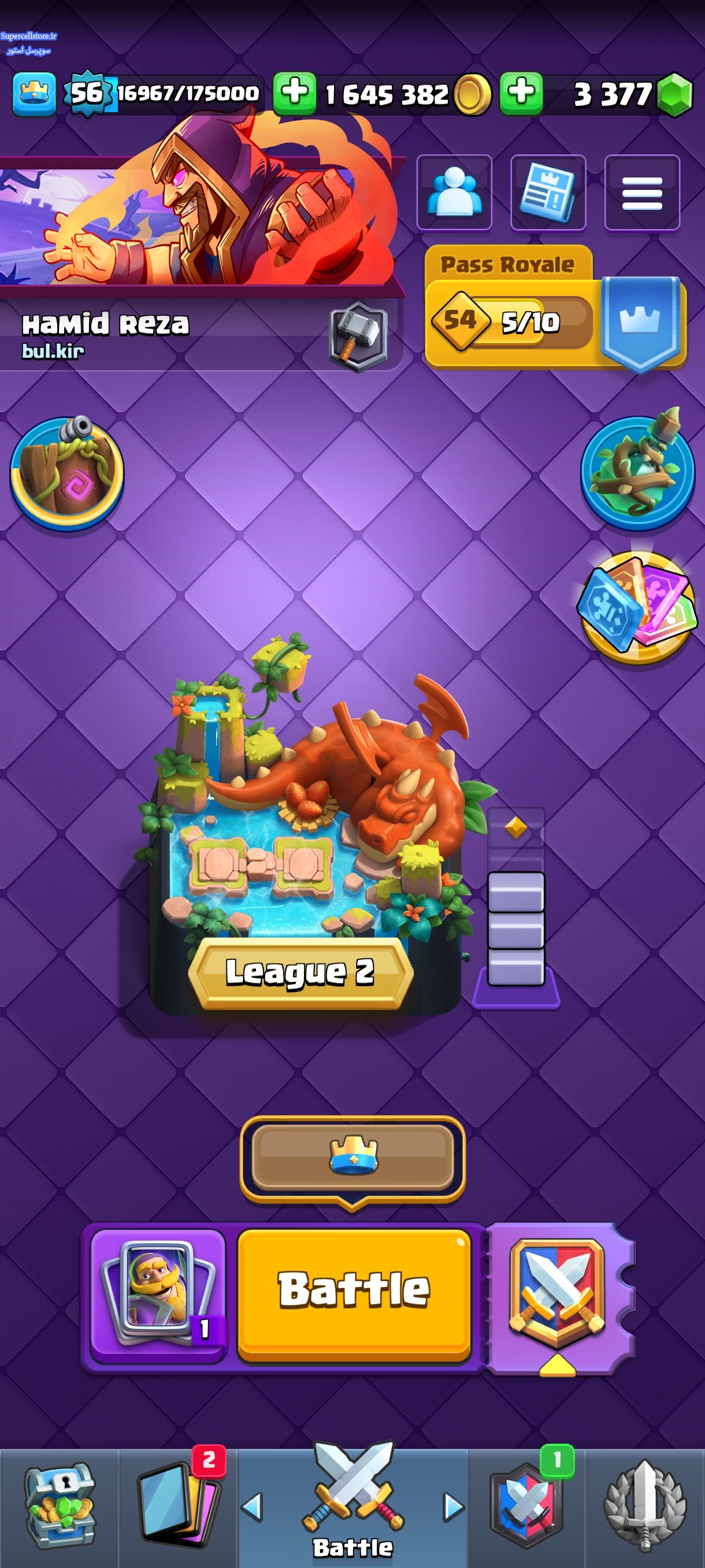Screen dimensions: 705x1568
Task: Add gold with the plus button
Action: 294,93
